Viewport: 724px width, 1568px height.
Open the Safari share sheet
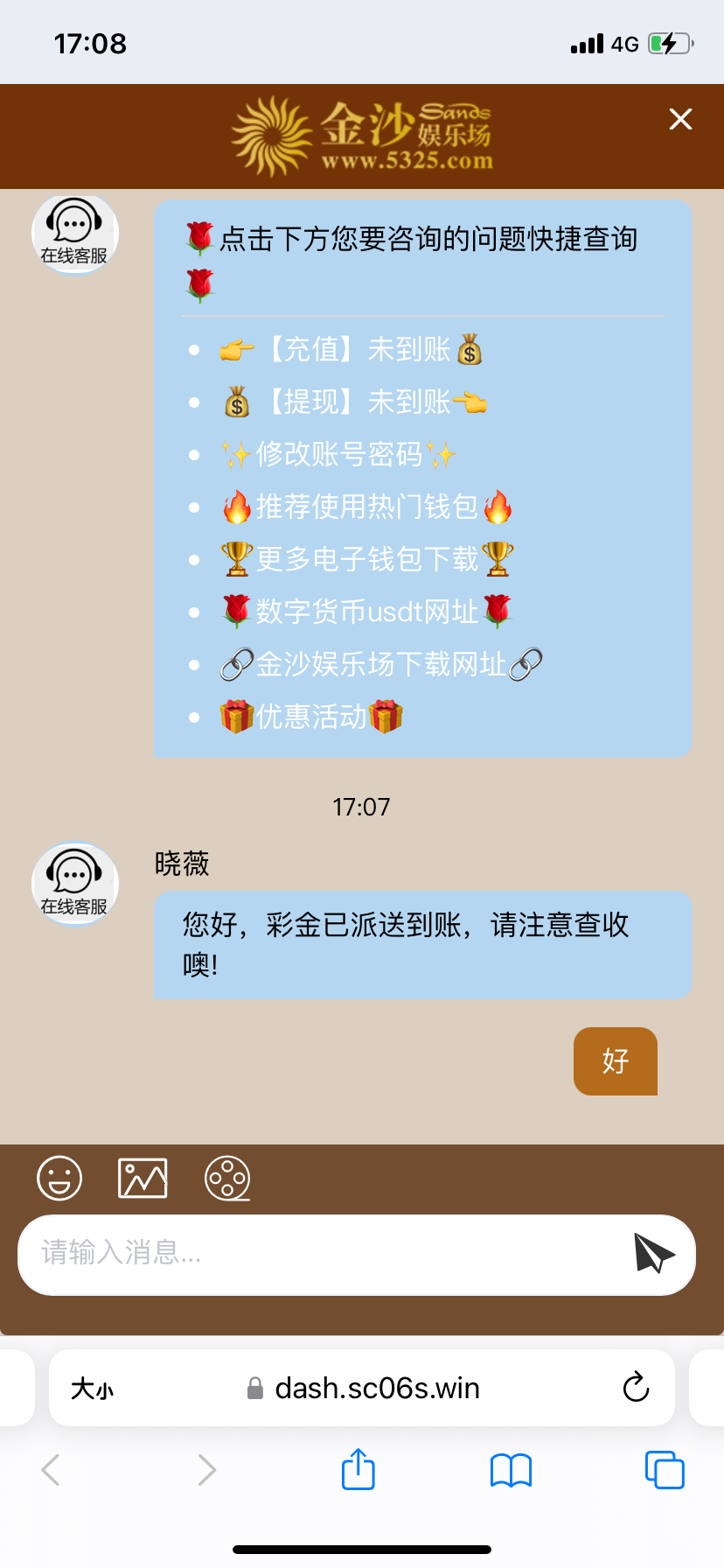click(x=358, y=1470)
